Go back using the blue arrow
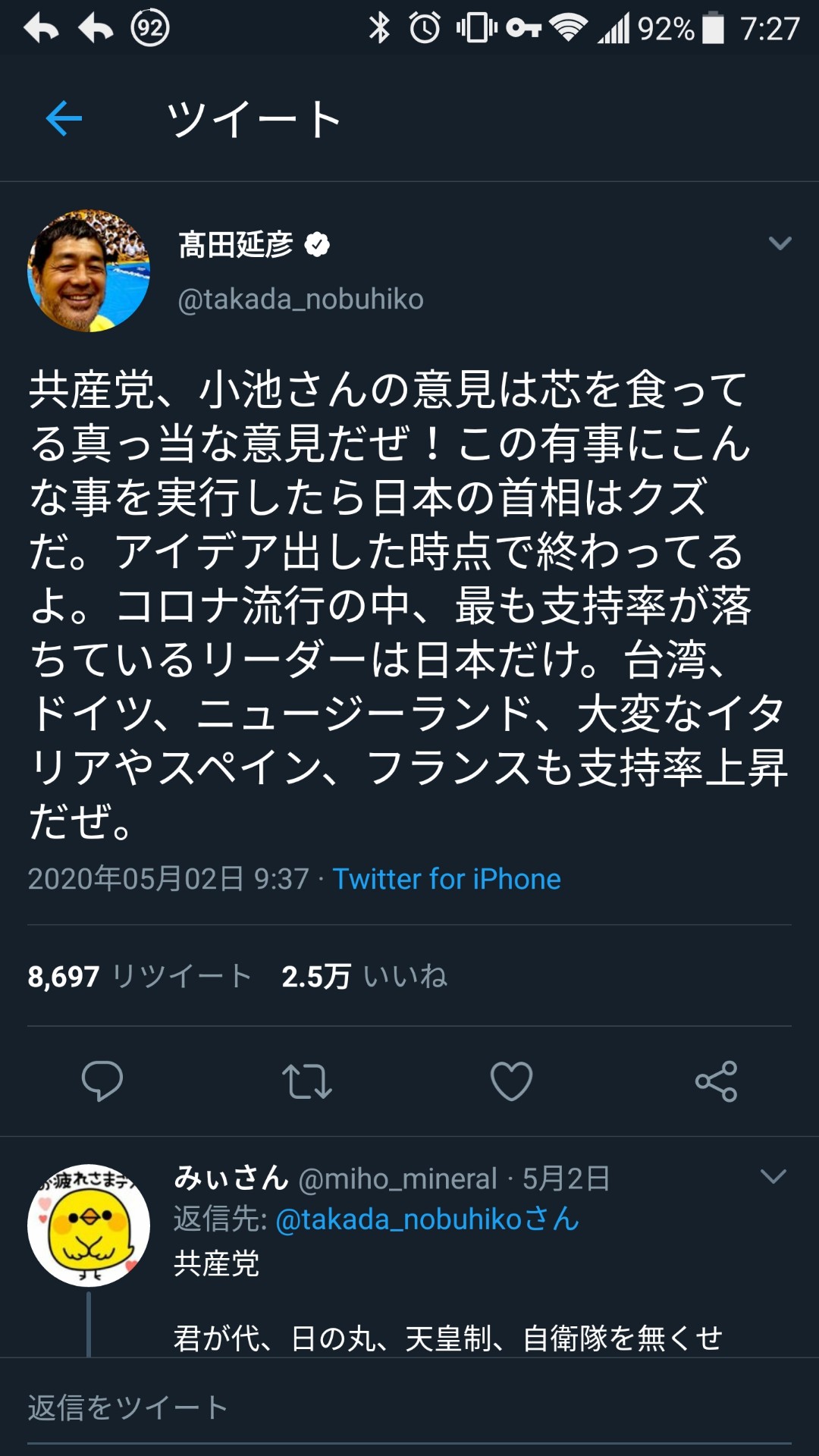 click(x=64, y=119)
